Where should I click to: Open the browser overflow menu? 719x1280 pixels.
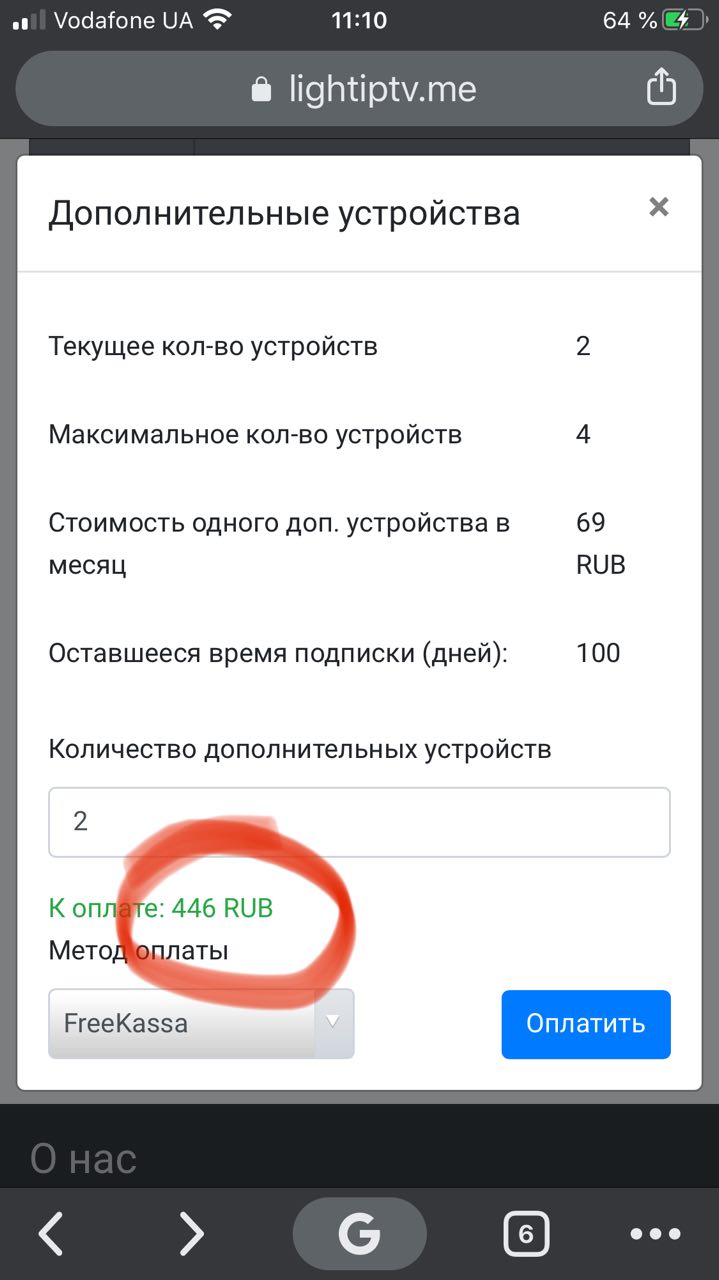tap(656, 1235)
